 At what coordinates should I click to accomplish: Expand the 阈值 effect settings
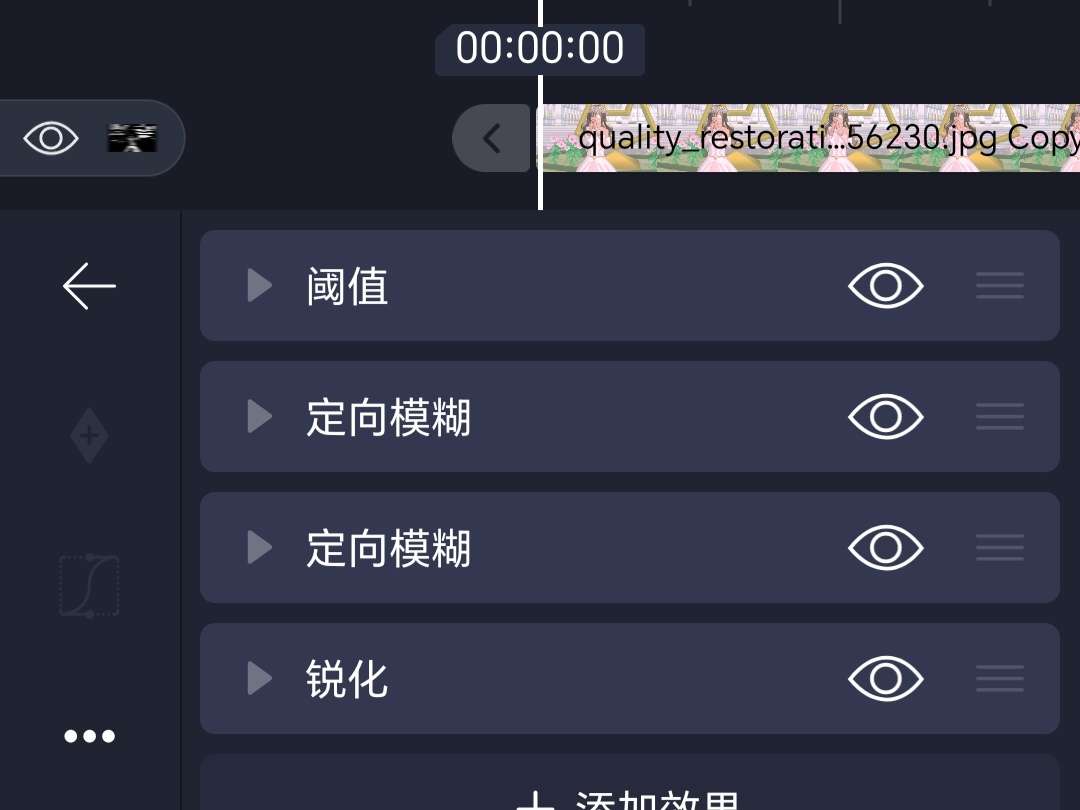[x=260, y=286]
